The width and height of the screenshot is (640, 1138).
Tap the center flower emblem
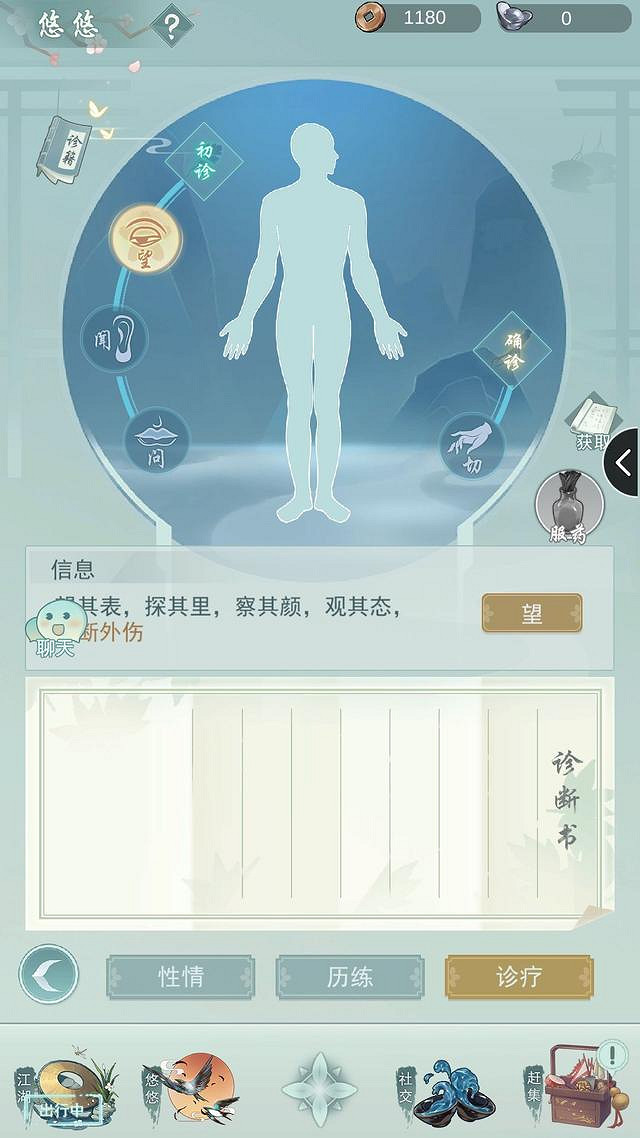[x=319, y=1088]
